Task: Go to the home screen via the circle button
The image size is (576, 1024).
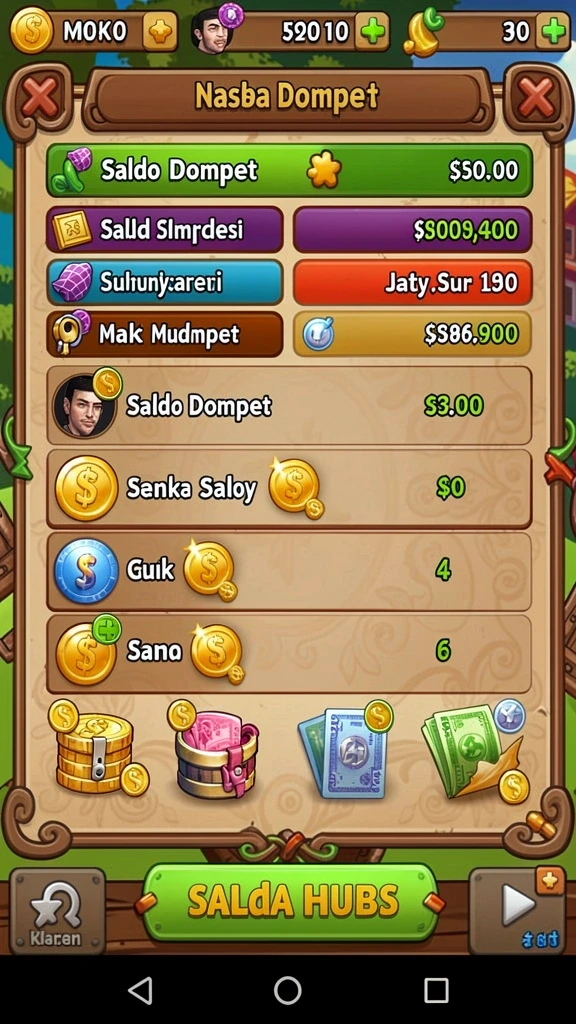Action: click(288, 990)
